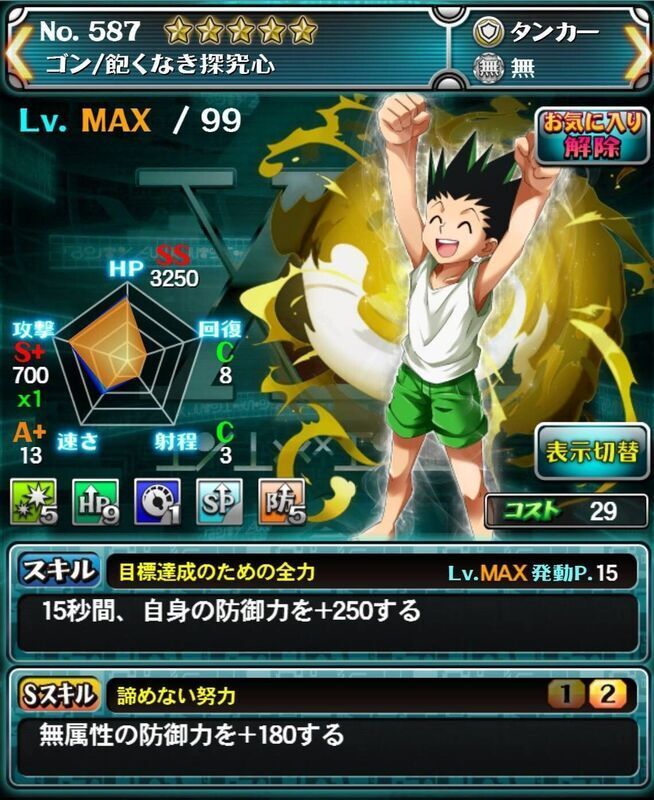Screen dimensions: 654x800
Task: Select S-skill level 2 tab
Action: [x=607, y=692]
